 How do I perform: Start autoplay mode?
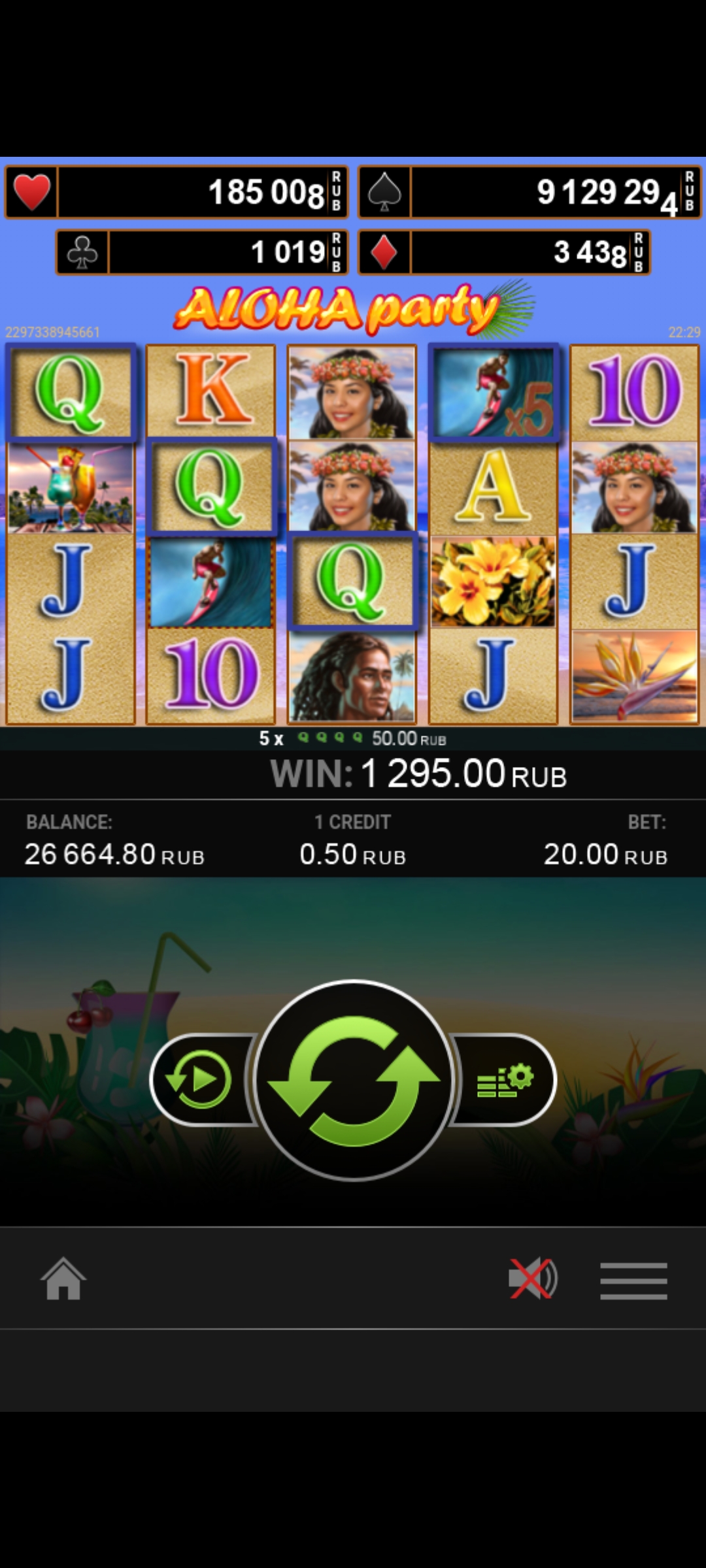click(199, 1080)
